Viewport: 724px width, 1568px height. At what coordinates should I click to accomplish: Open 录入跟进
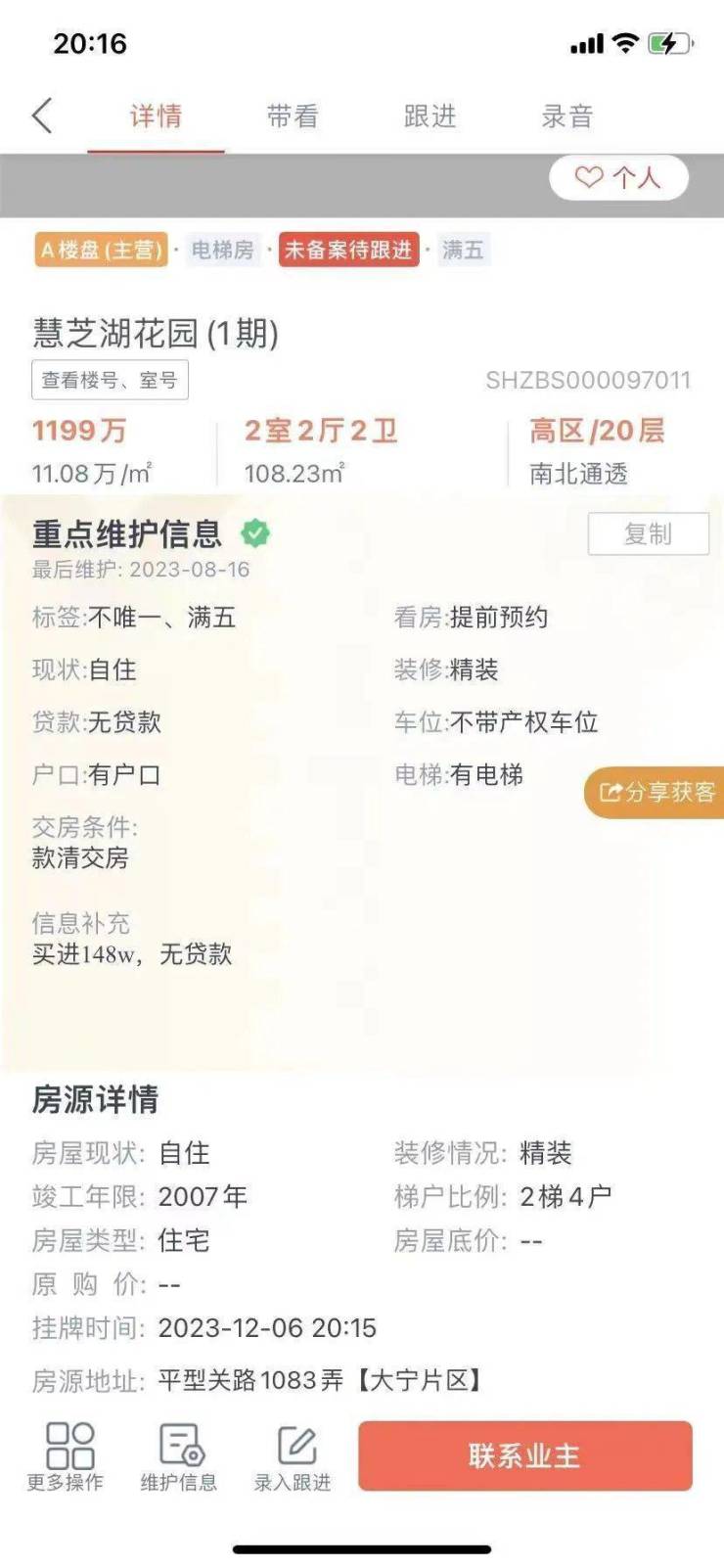[293, 1457]
